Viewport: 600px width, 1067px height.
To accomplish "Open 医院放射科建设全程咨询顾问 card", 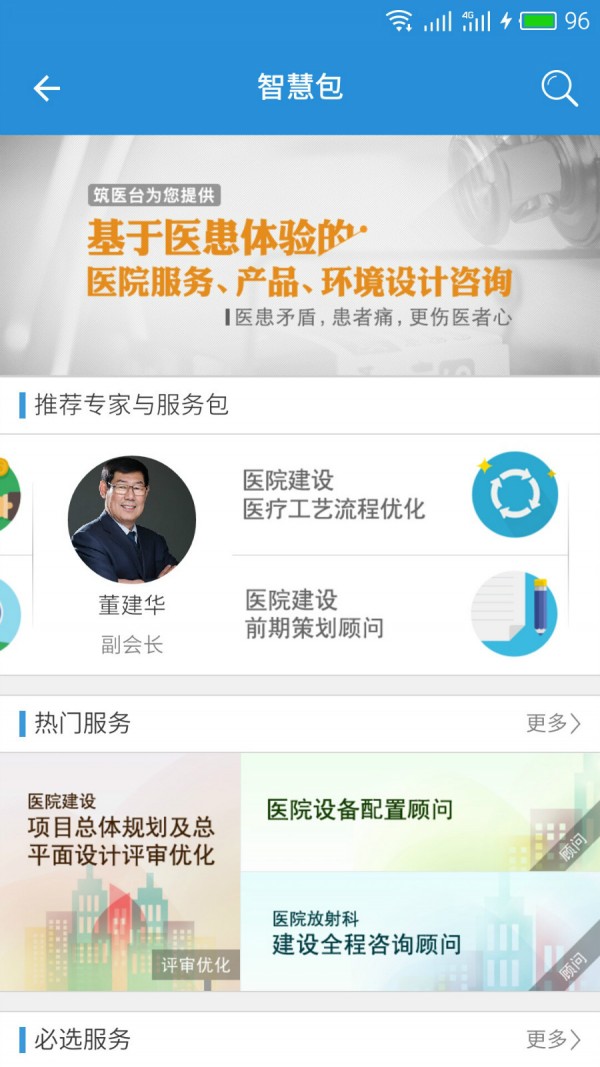I will click(420, 931).
